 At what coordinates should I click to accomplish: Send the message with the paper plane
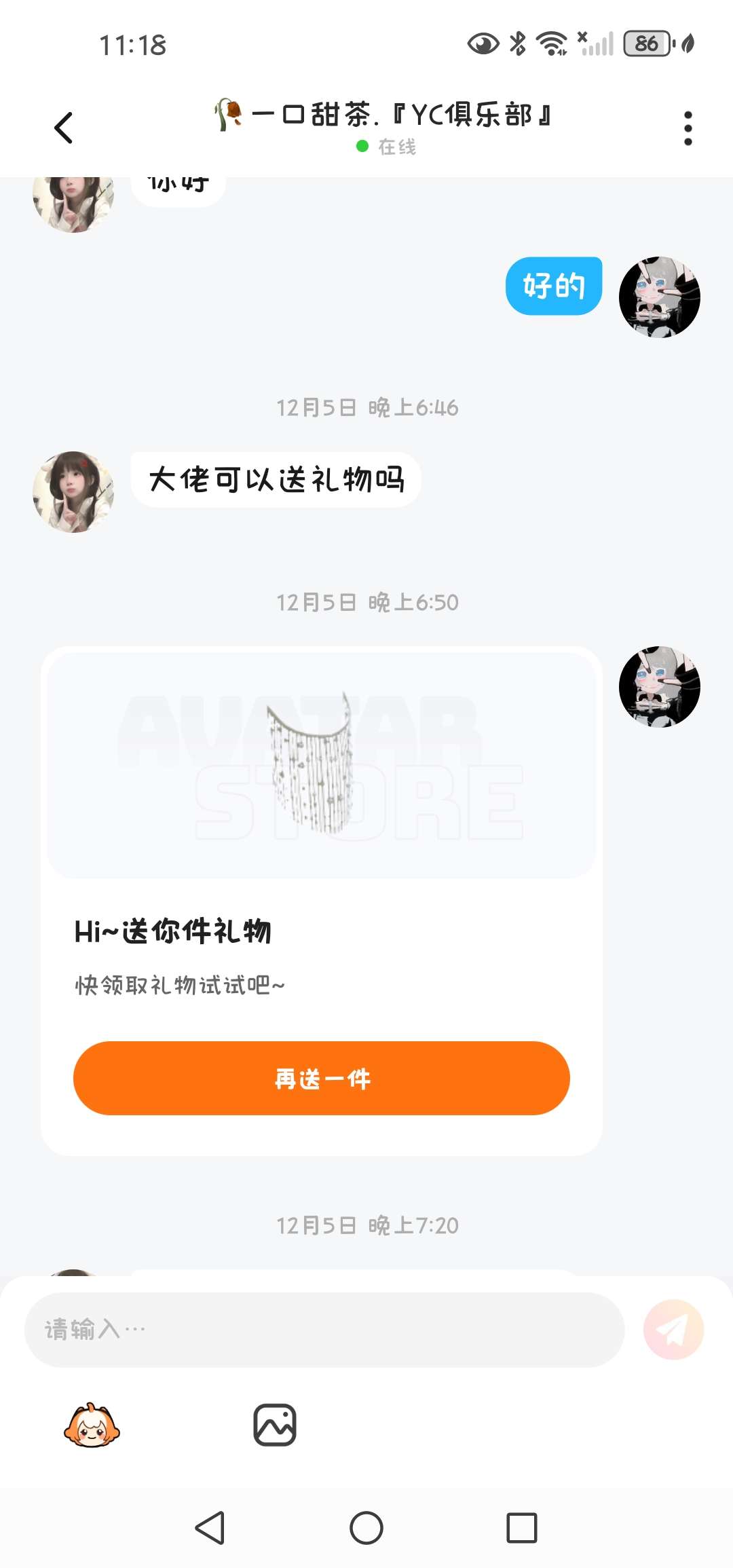click(x=673, y=1329)
